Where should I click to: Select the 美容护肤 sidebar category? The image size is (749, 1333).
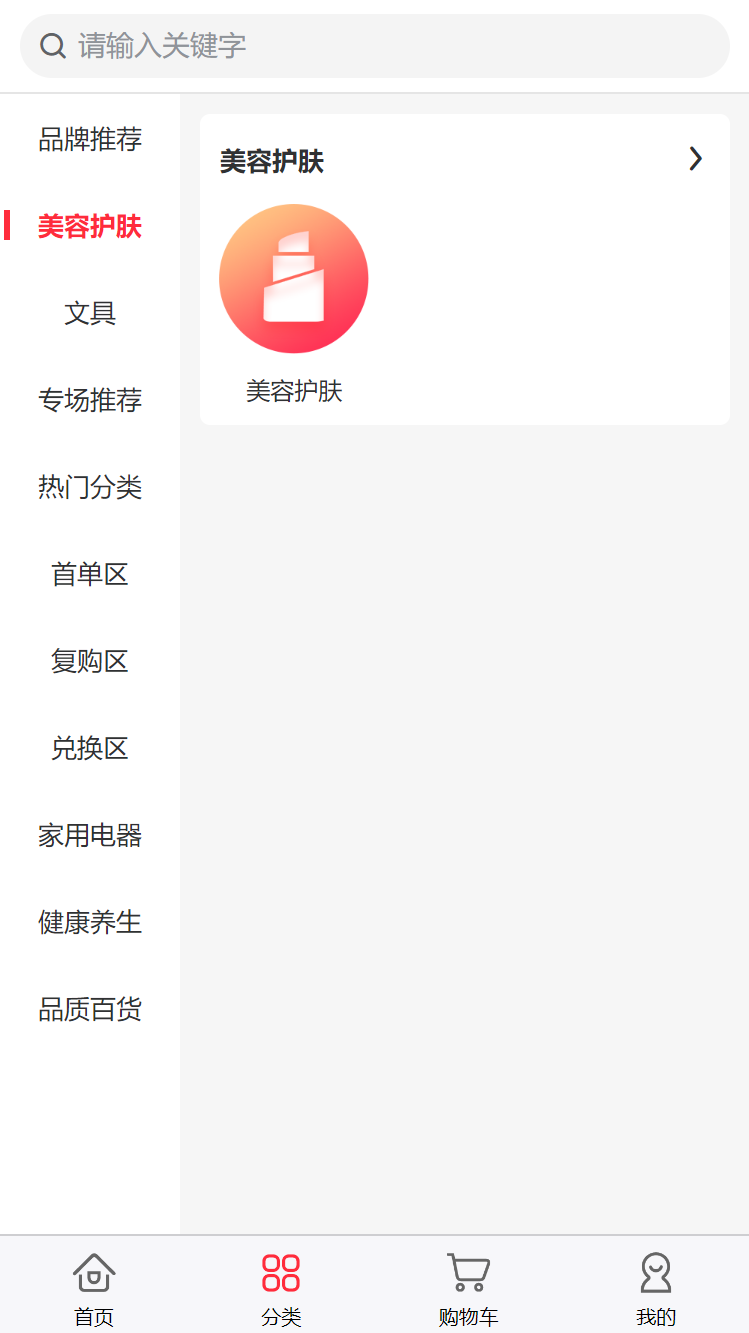click(x=89, y=227)
